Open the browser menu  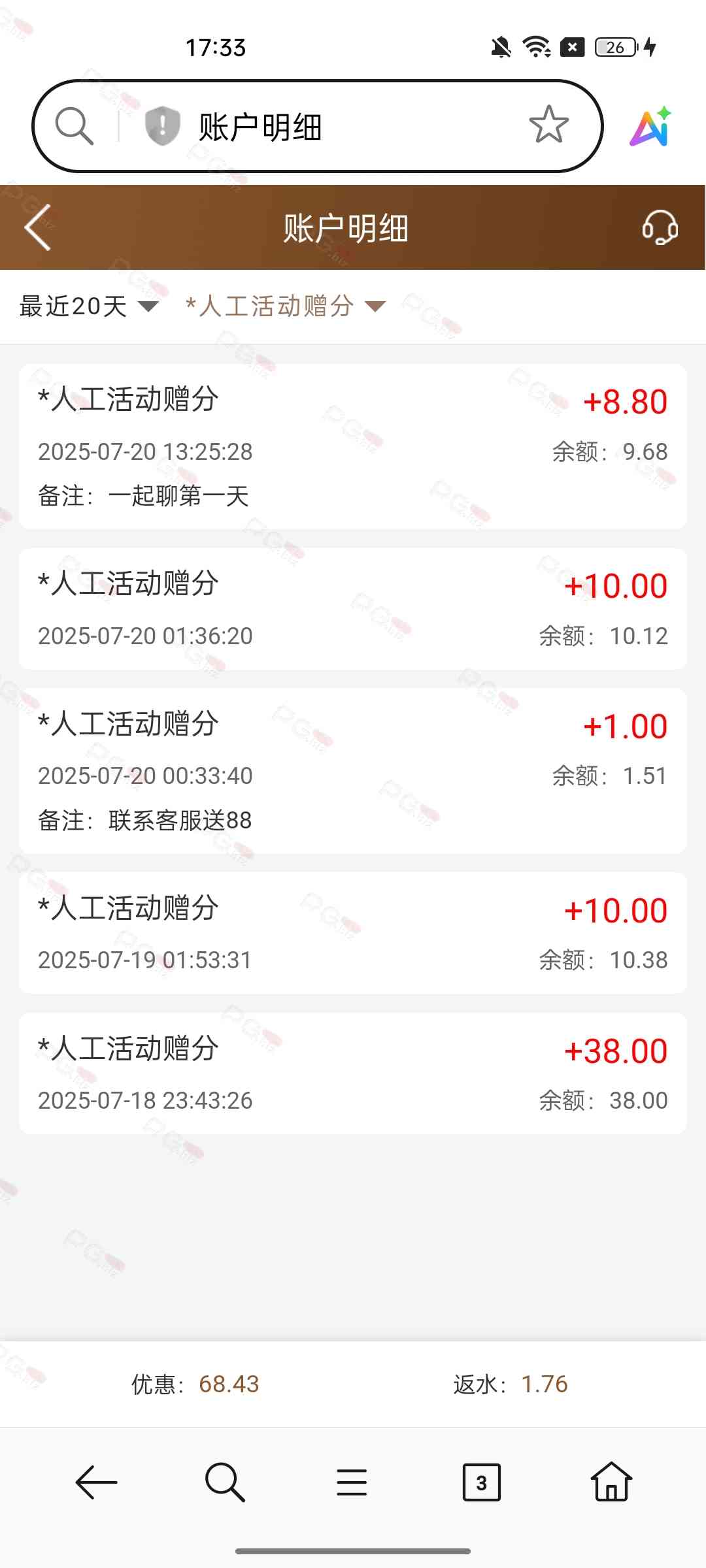pyautogui.click(x=352, y=1482)
